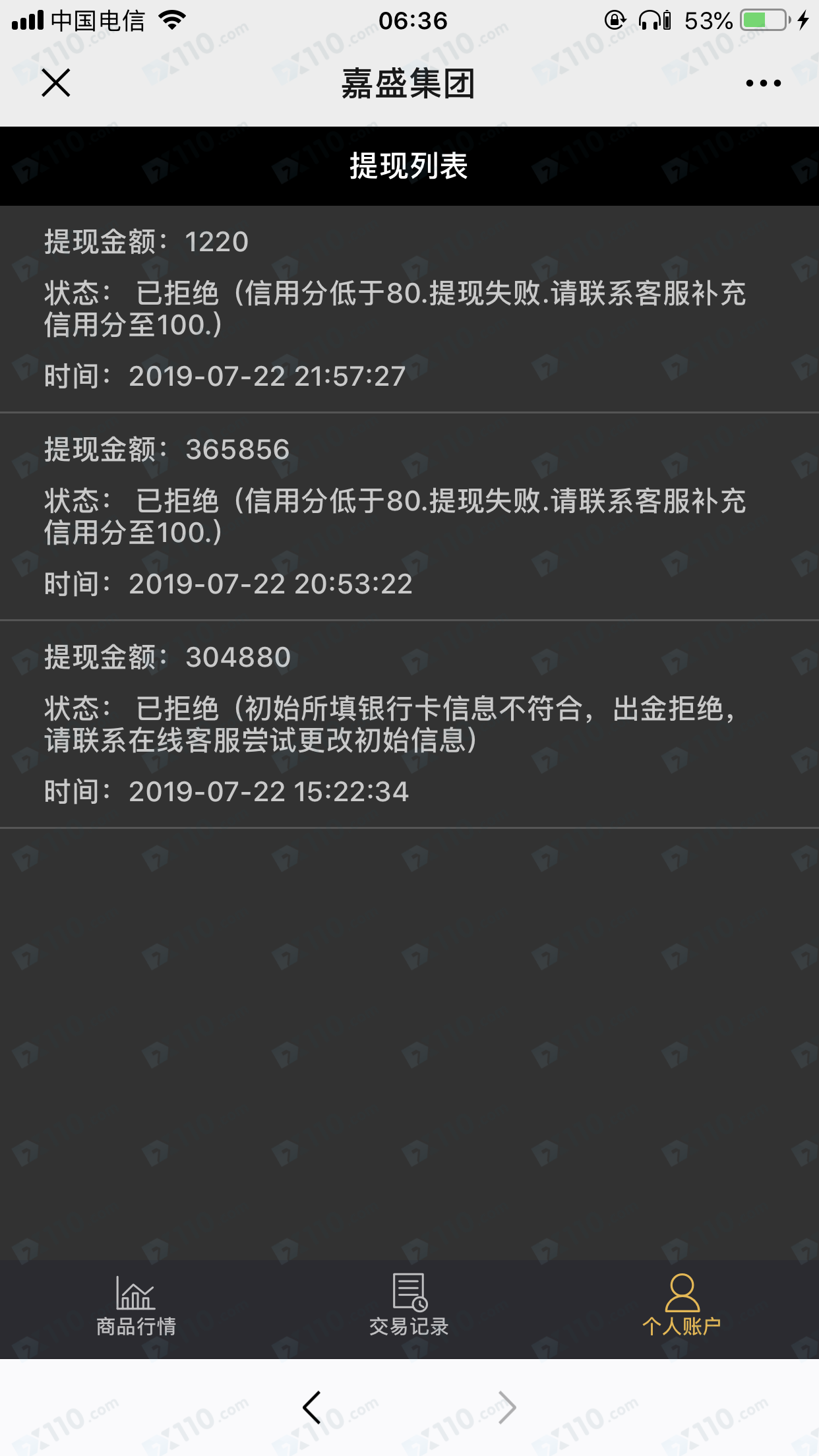This screenshot has width=819, height=1456.
Task: Open the three-dot overflow menu
Action: 763,83
